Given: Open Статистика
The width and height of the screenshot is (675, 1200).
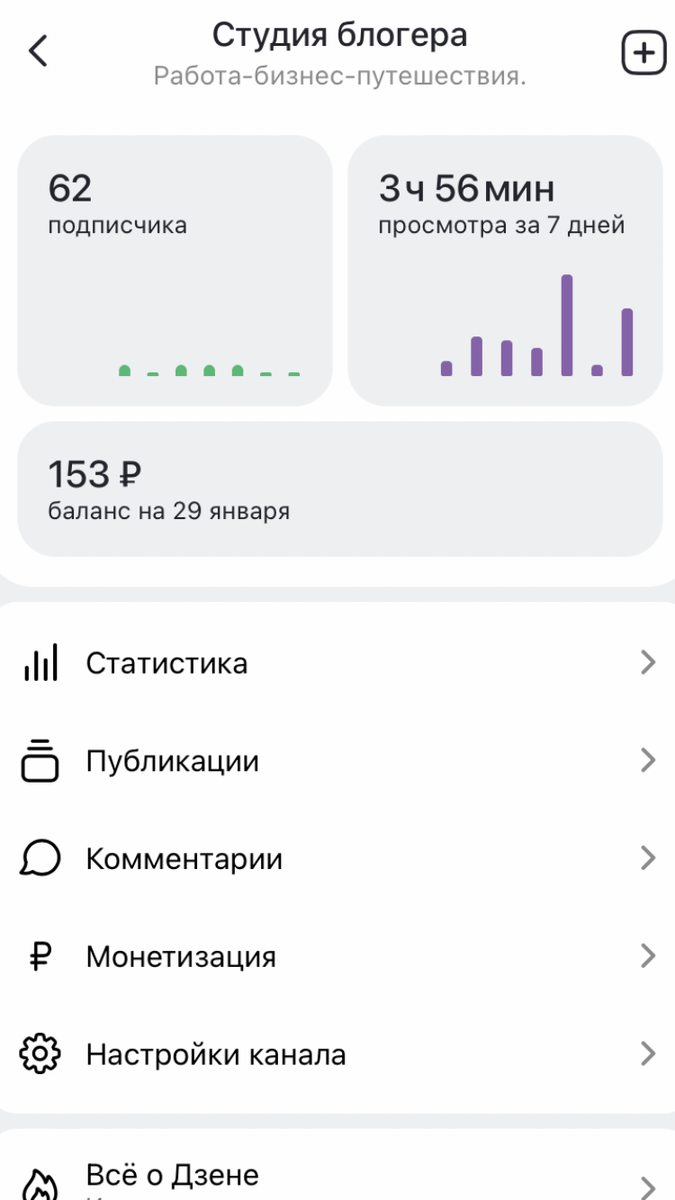Looking at the screenshot, I should tap(337, 663).
